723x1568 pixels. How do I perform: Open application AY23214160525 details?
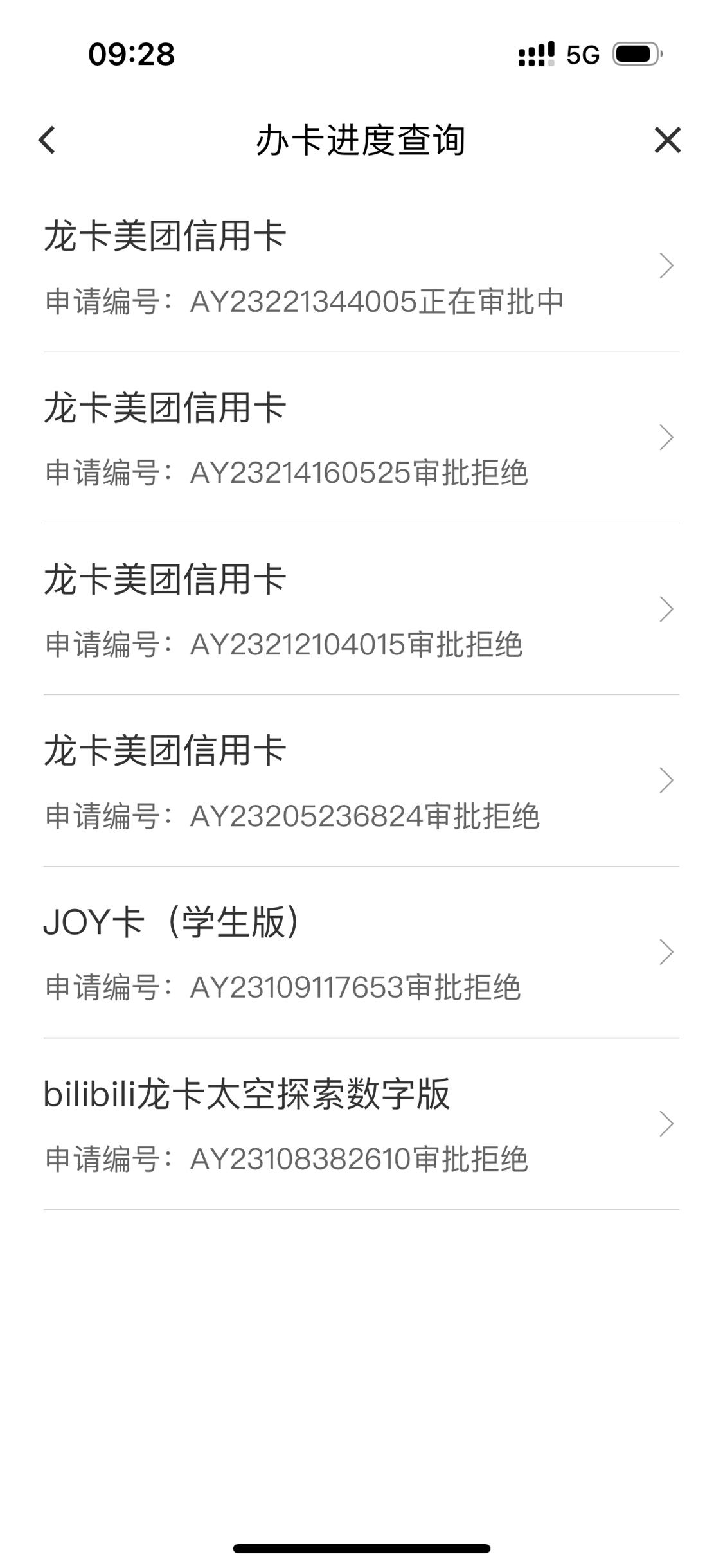tap(361, 438)
